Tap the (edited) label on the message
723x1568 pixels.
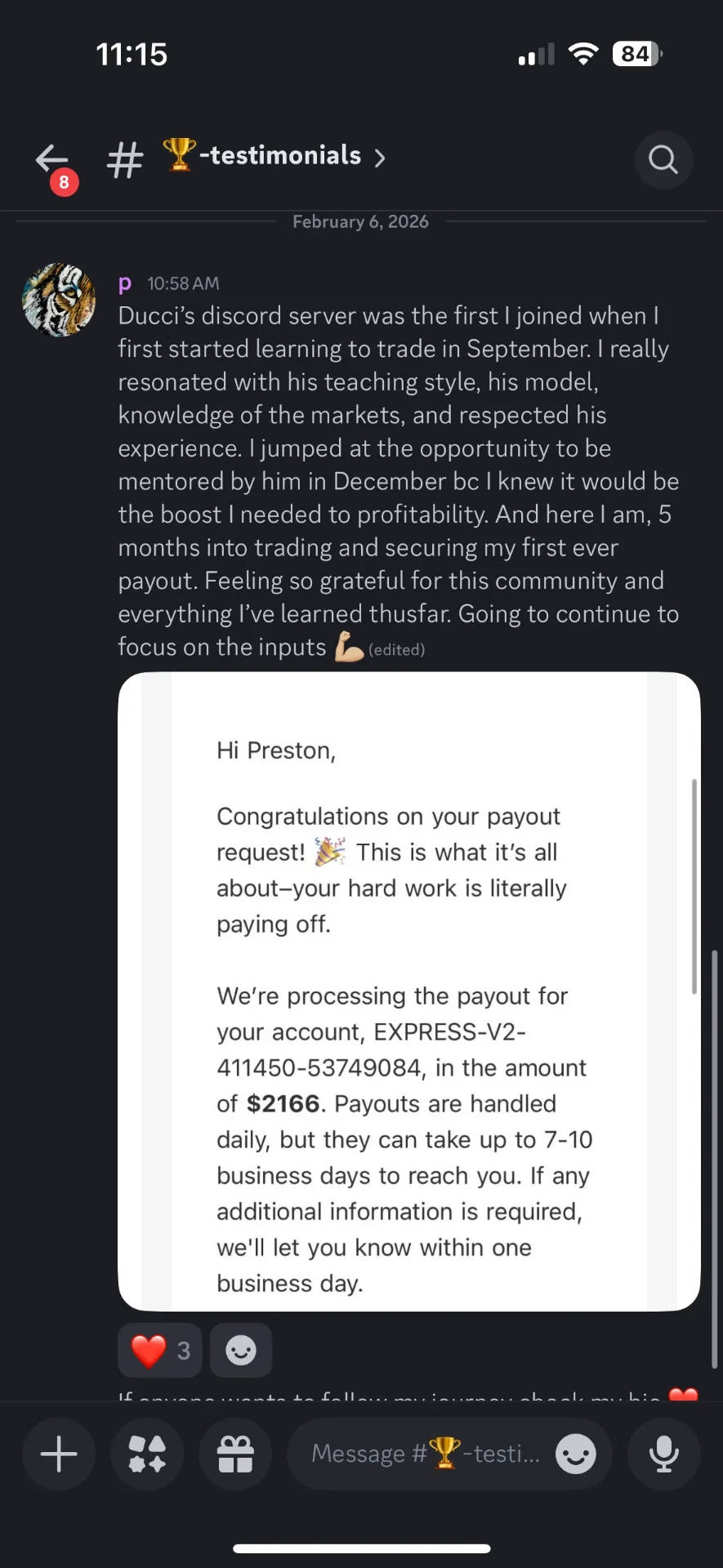[397, 649]
